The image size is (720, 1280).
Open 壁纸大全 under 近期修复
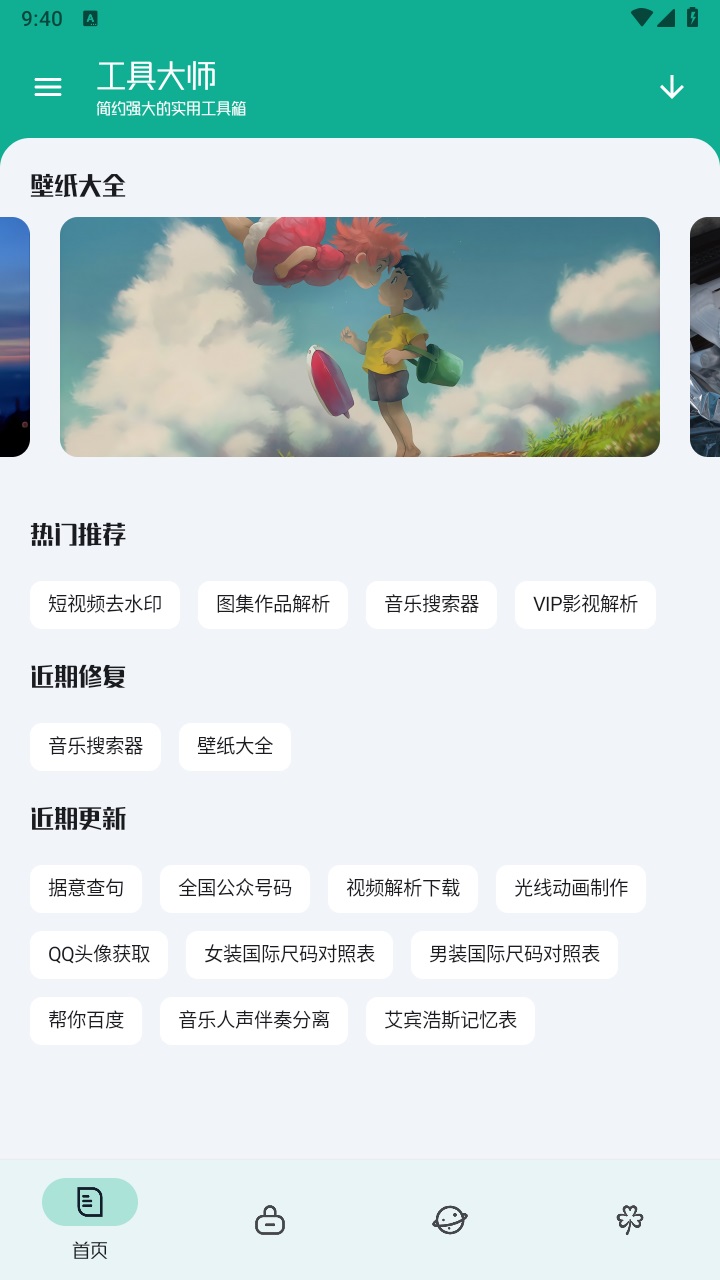[234, 746]
